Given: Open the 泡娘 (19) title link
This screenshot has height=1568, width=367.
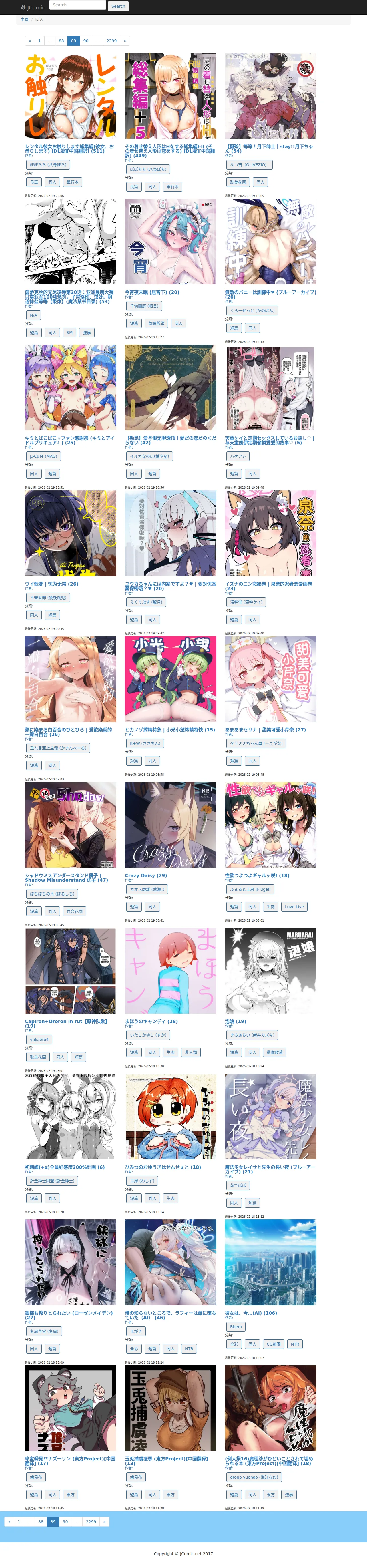Looking at the screenshot, I should coord(236,1021).
